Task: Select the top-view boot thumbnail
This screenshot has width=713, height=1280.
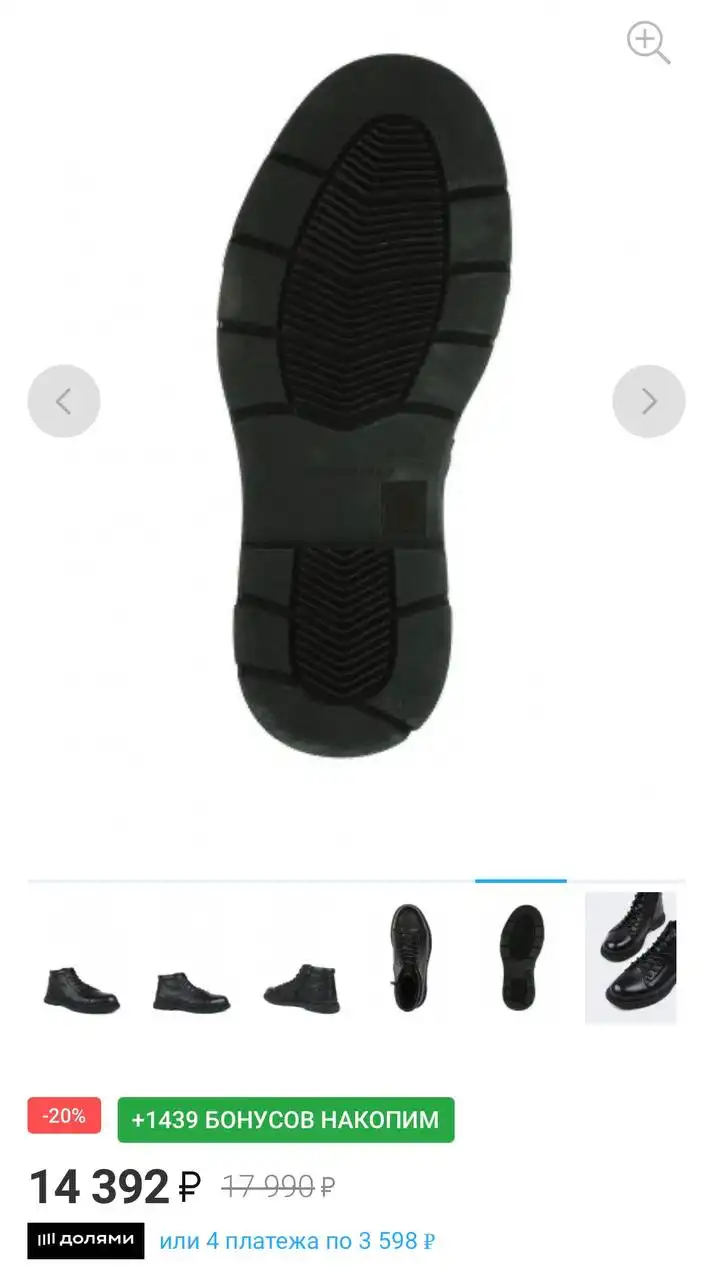Action: click(410, 958)
